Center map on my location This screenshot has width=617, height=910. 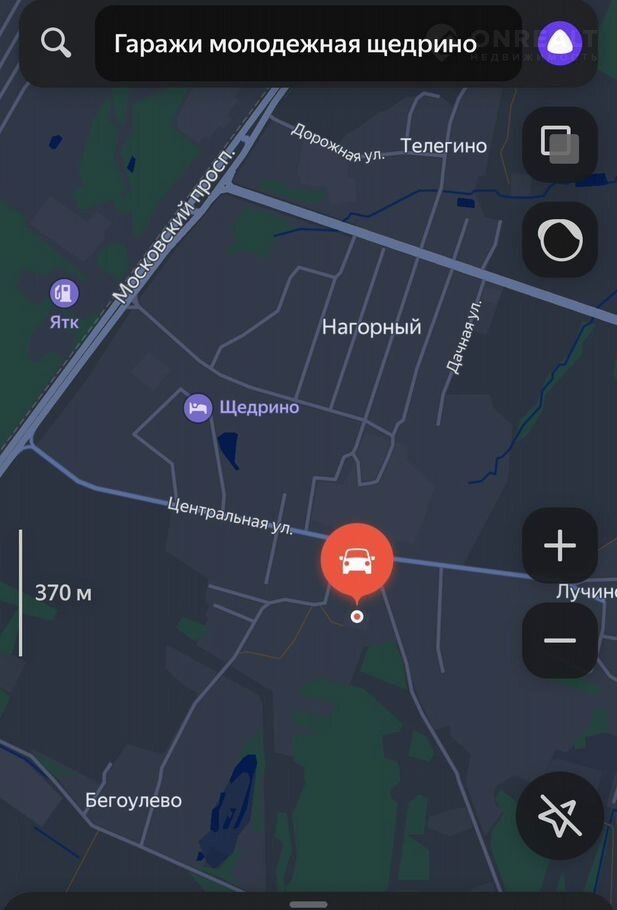click(x=559, y=818)
